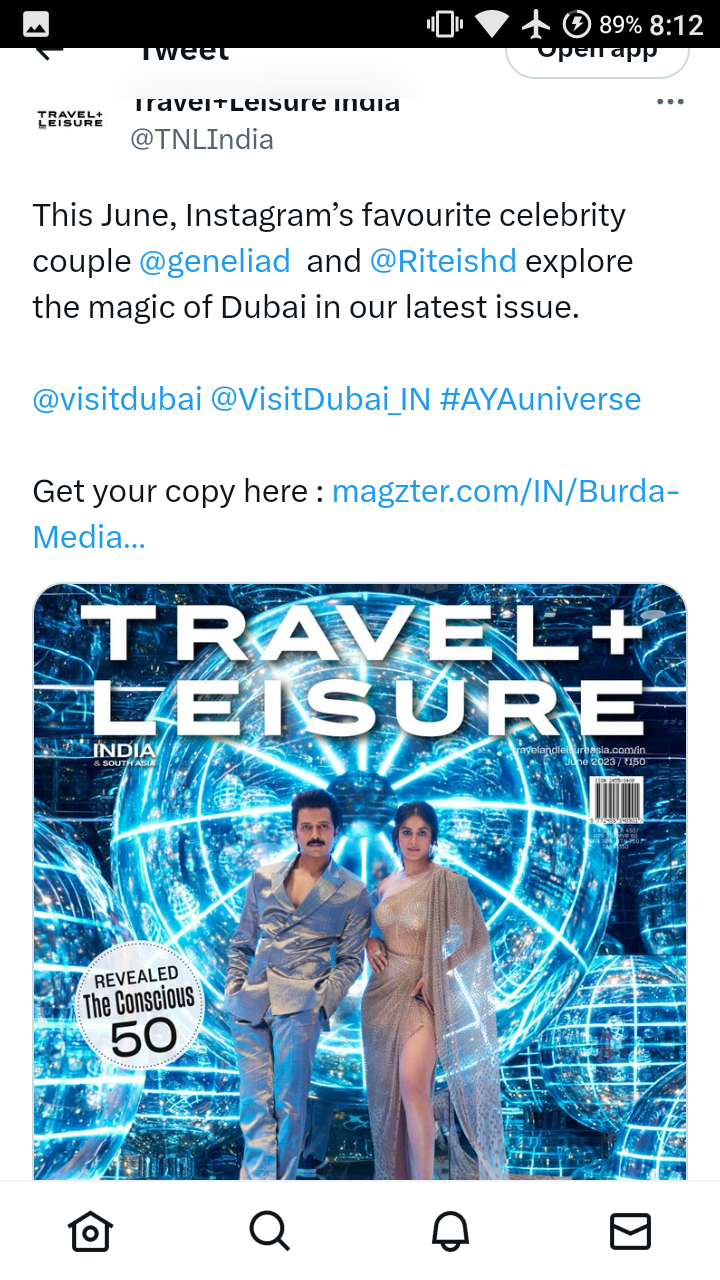The width and height of the screenshot is (720, 1280).
Task: Go back using the top arrow
Action: [49, 52]
